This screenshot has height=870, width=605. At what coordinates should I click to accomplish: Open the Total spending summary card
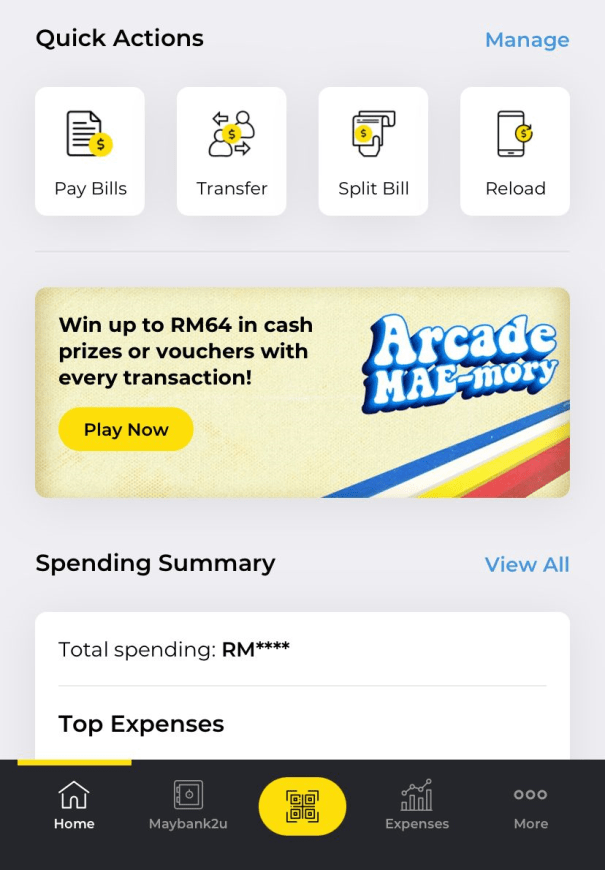[302, 650]
